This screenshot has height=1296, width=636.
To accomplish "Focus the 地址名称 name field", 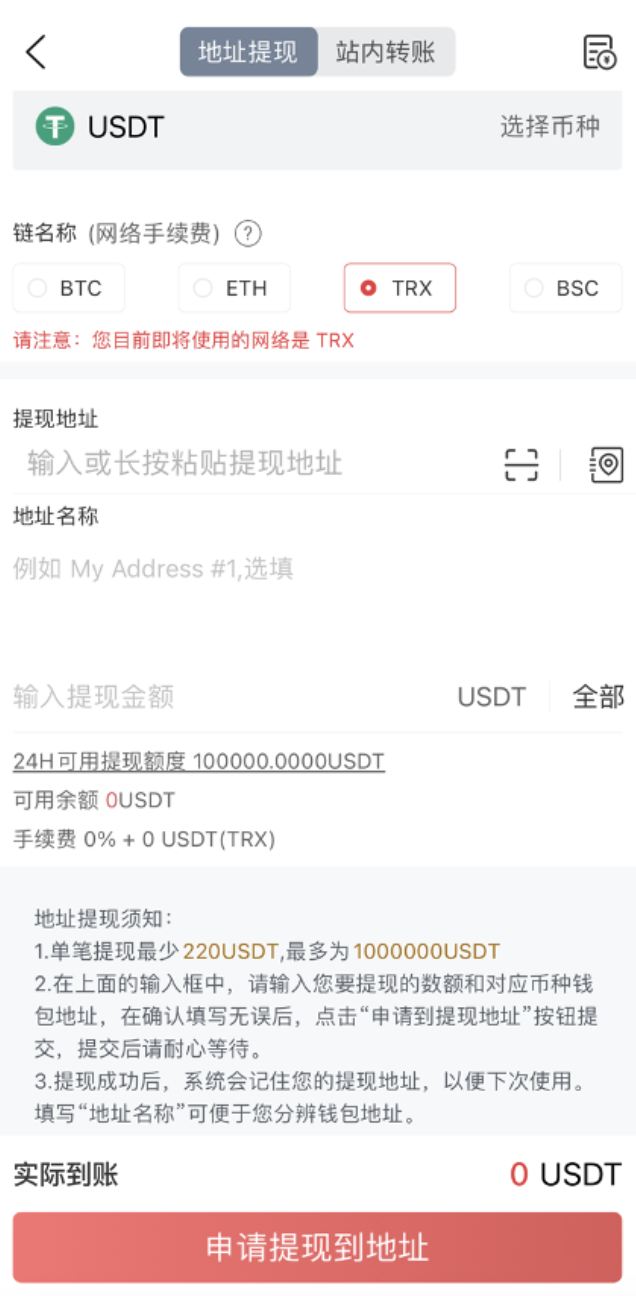I will click(250, 569).
